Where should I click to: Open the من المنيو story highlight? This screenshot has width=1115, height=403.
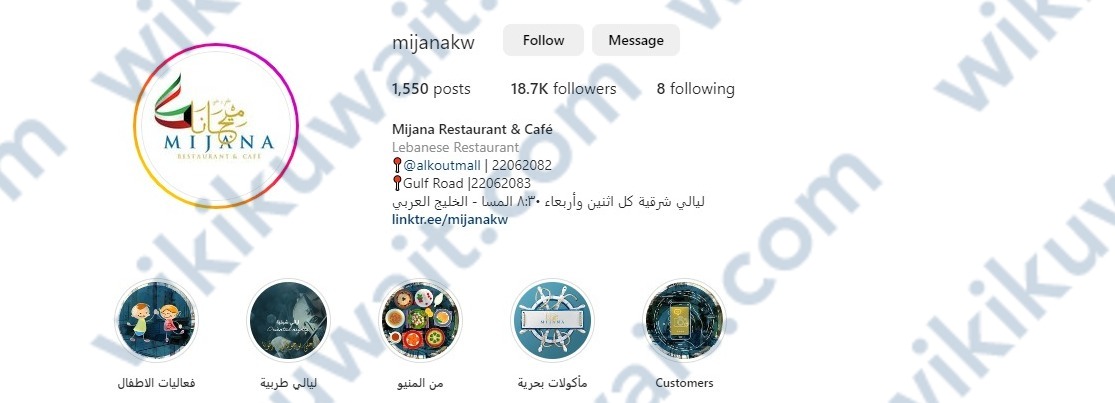click(x=421, y=320)
